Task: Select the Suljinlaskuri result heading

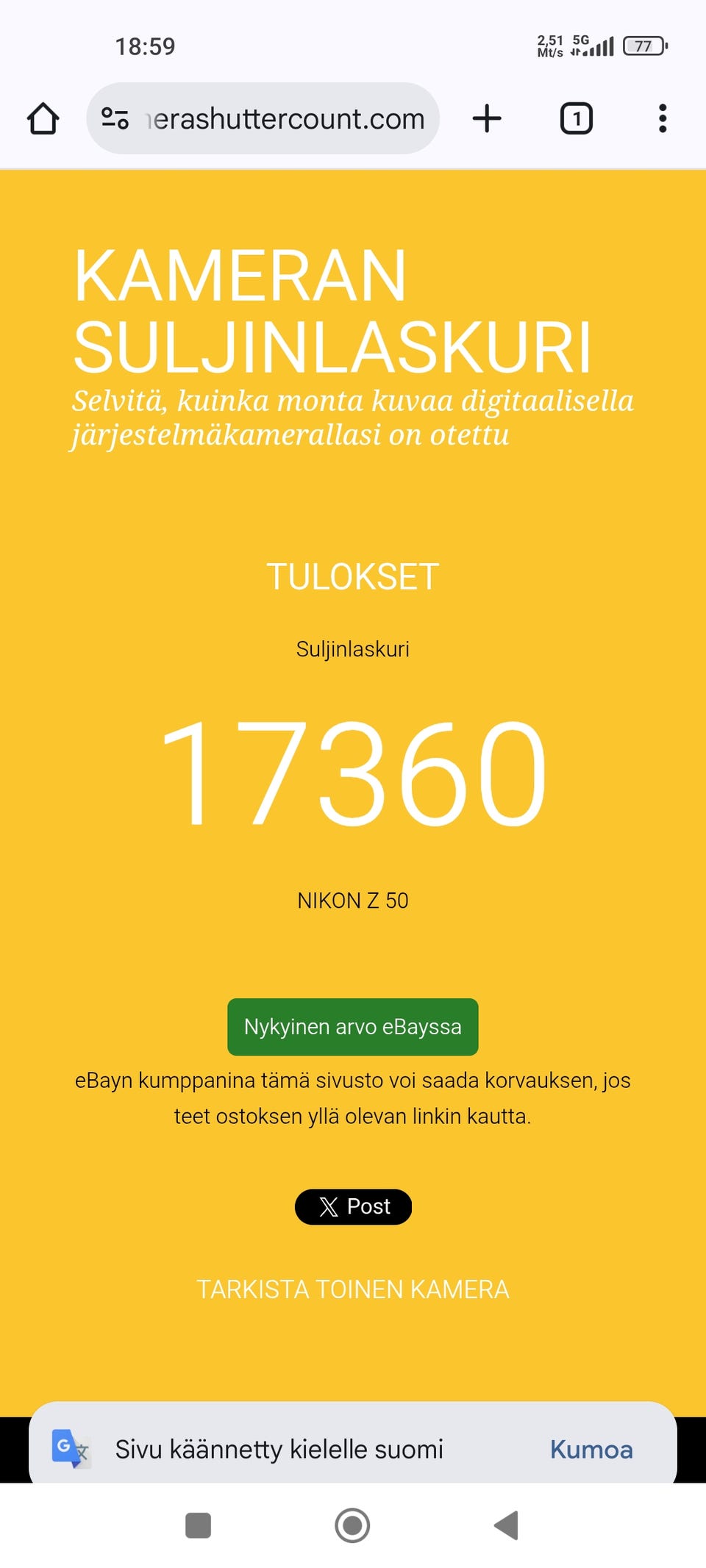Action: (352, 648)
